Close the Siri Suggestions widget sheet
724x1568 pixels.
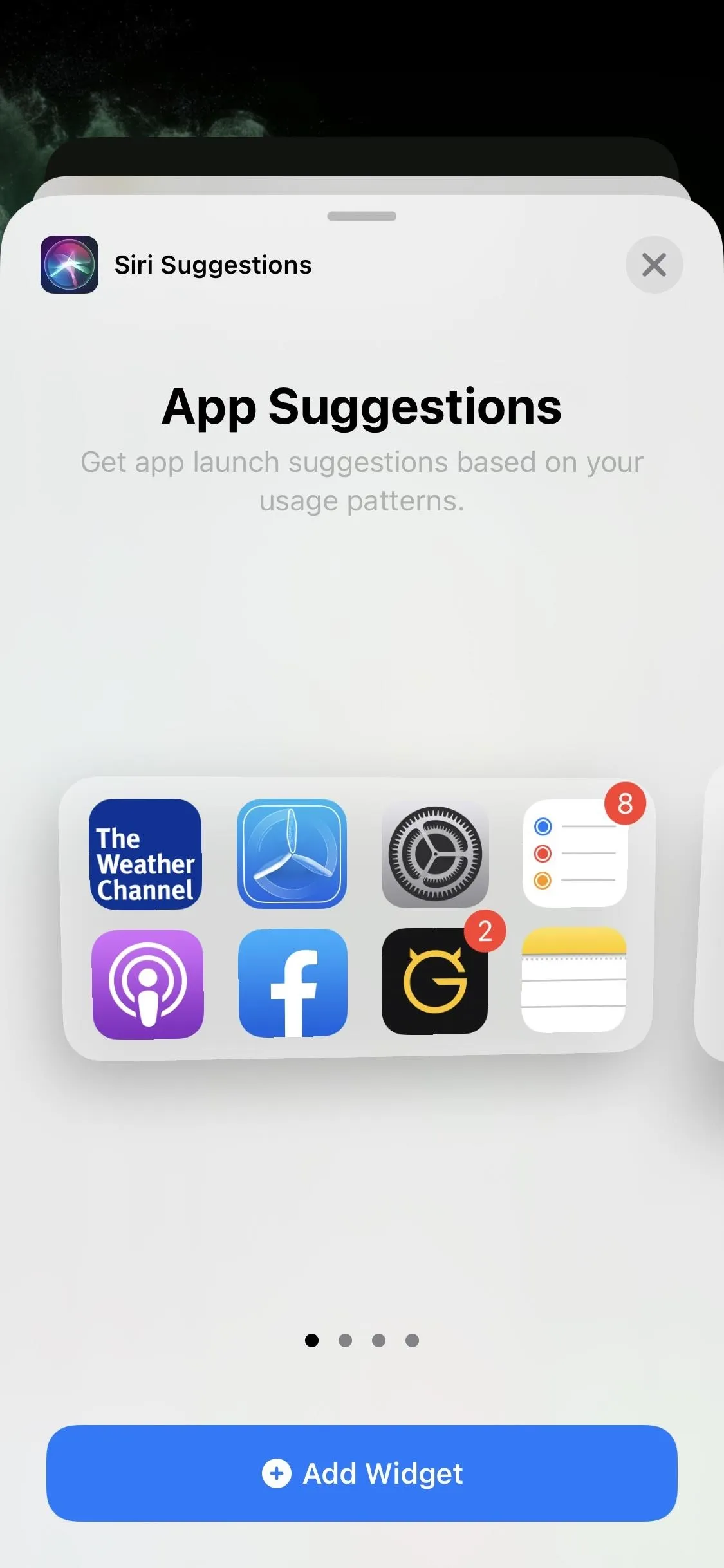(654, 265)
